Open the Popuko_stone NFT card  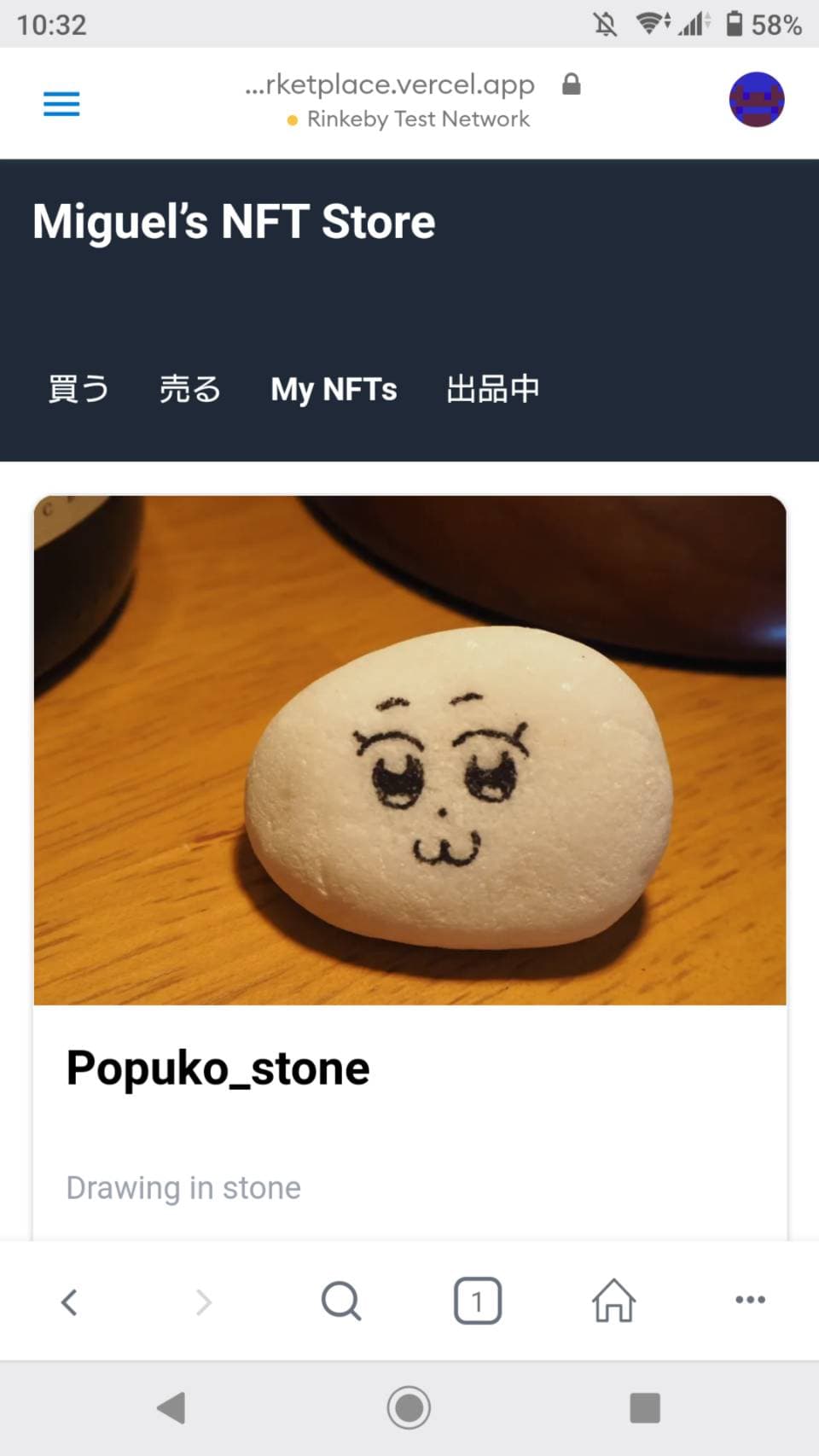click(x=409, y=867)
